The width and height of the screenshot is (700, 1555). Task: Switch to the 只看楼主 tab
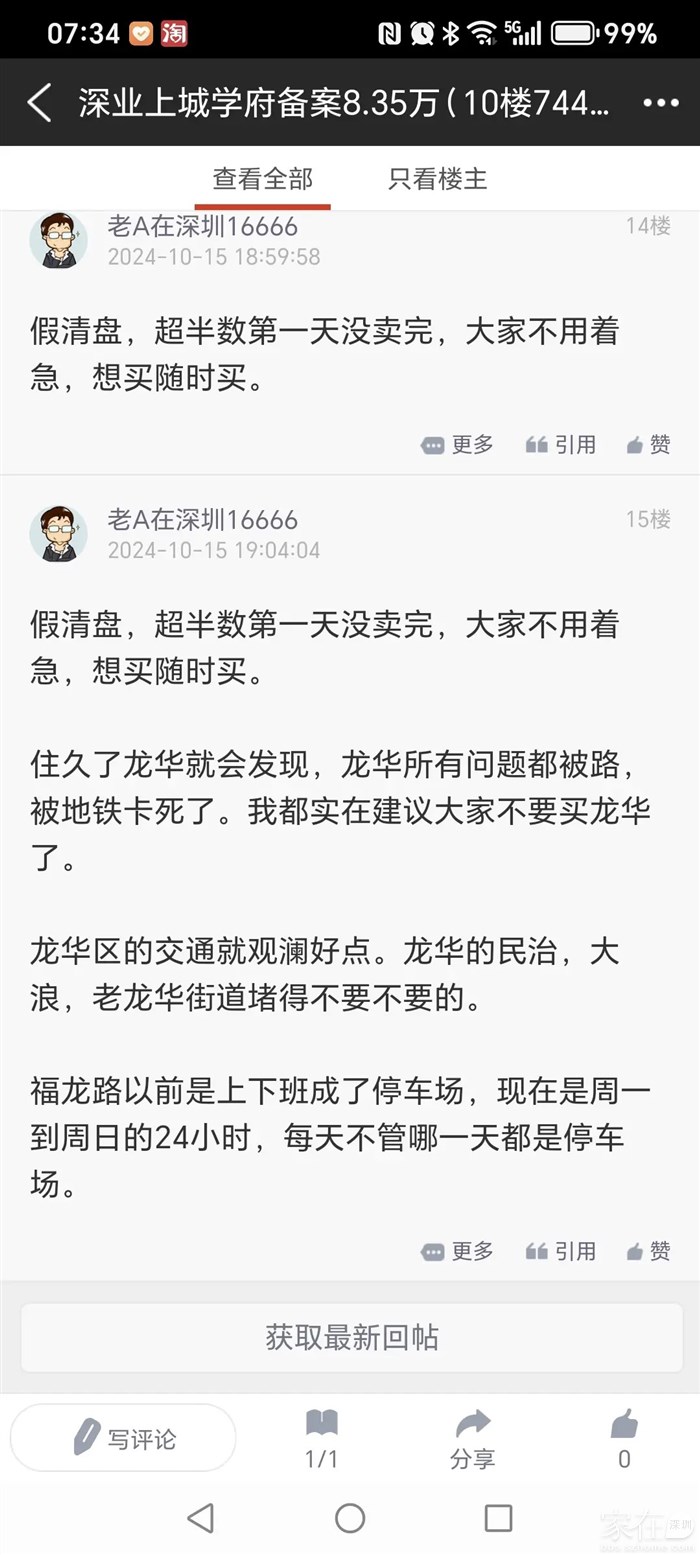[438, 179]
